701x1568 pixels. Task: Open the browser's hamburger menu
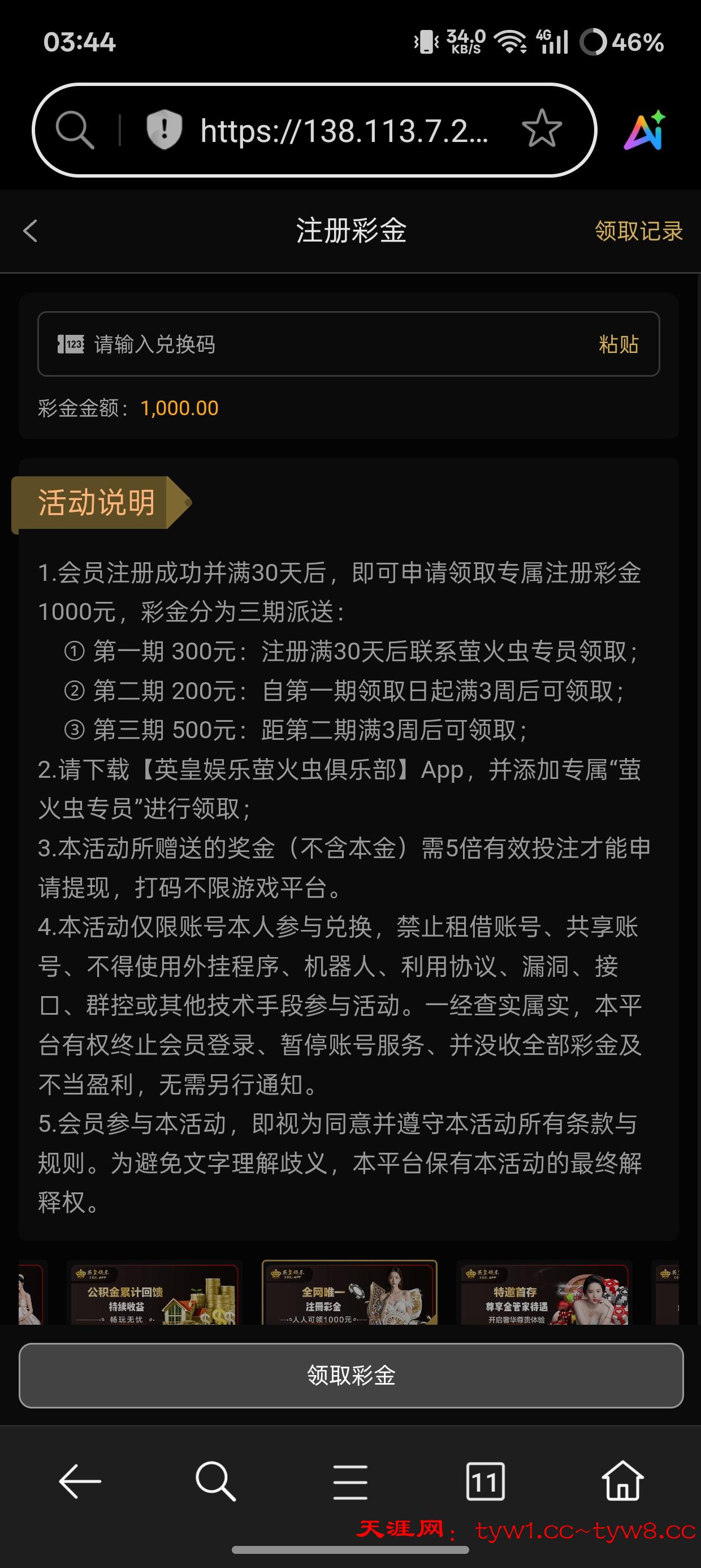[350, 1481]
